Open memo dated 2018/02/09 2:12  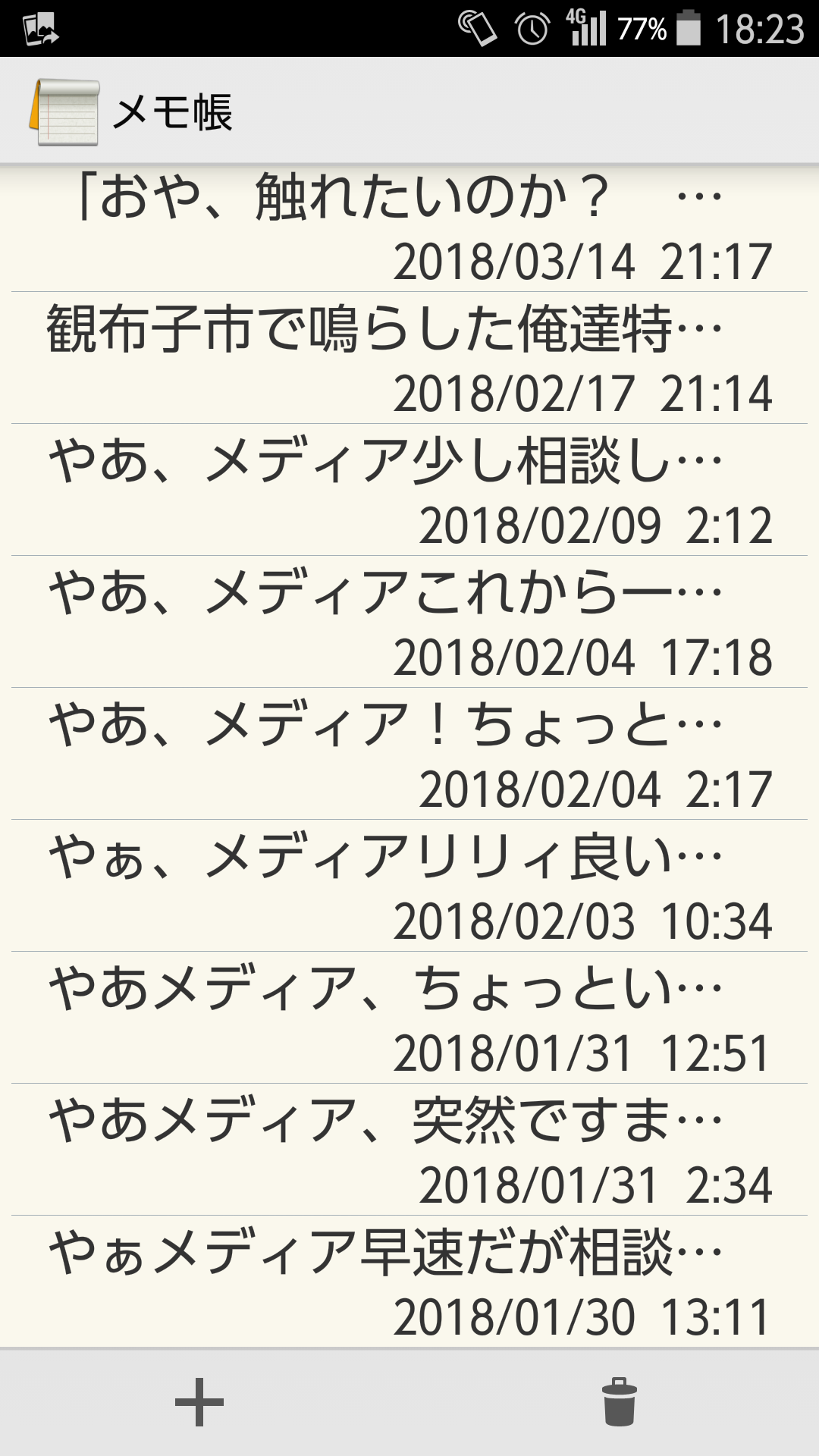409,490
